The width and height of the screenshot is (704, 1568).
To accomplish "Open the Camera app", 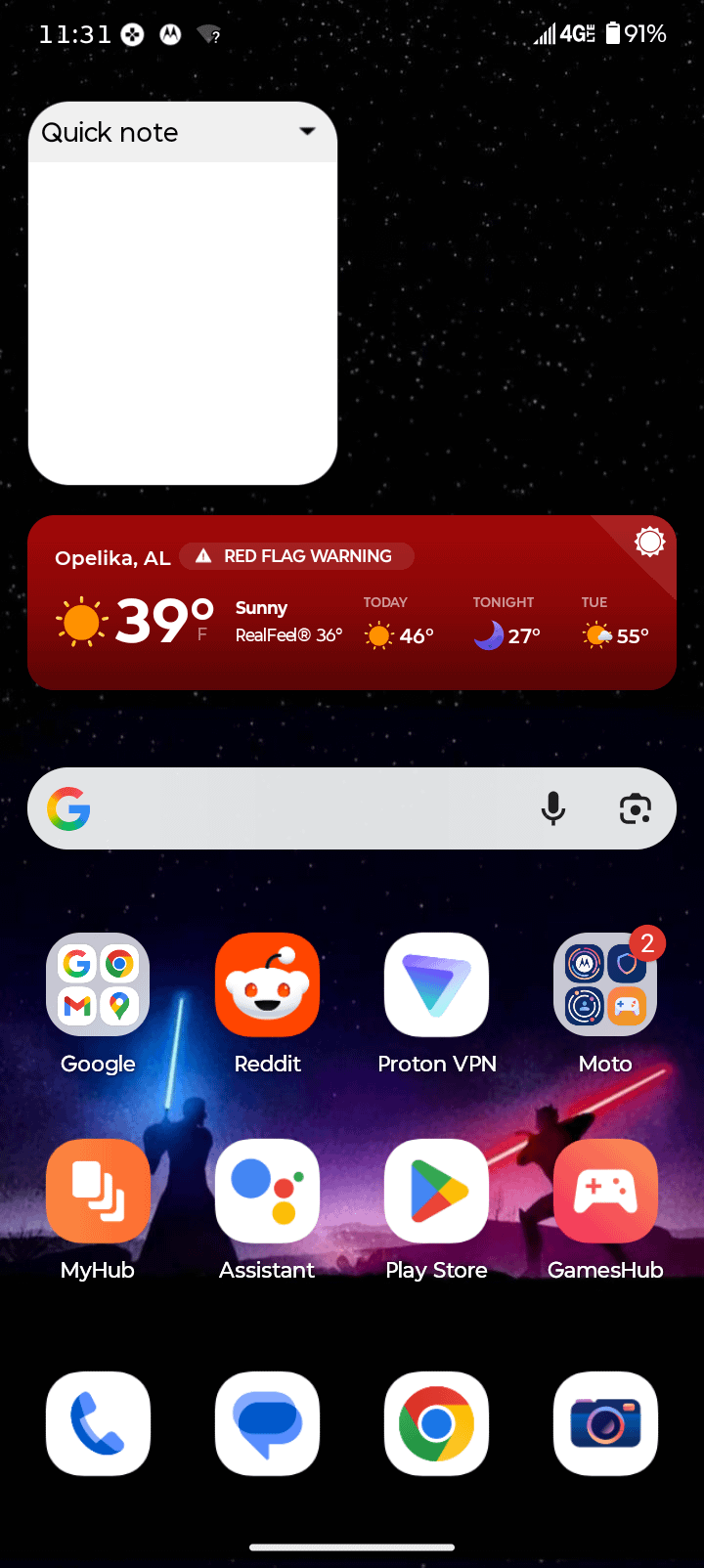I will [605, 1423].
